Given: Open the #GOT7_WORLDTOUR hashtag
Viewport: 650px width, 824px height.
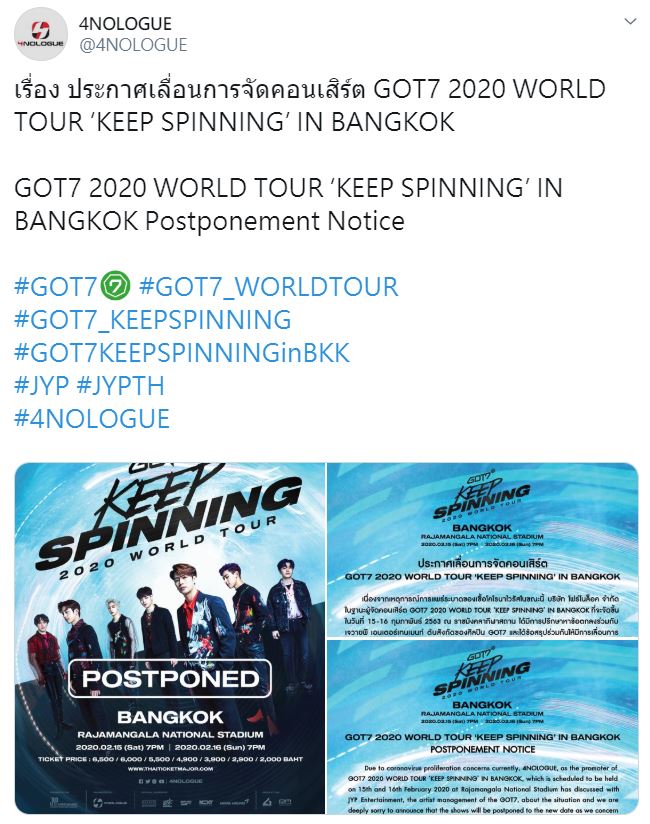Looking at the screenshot, I should 268,287.
